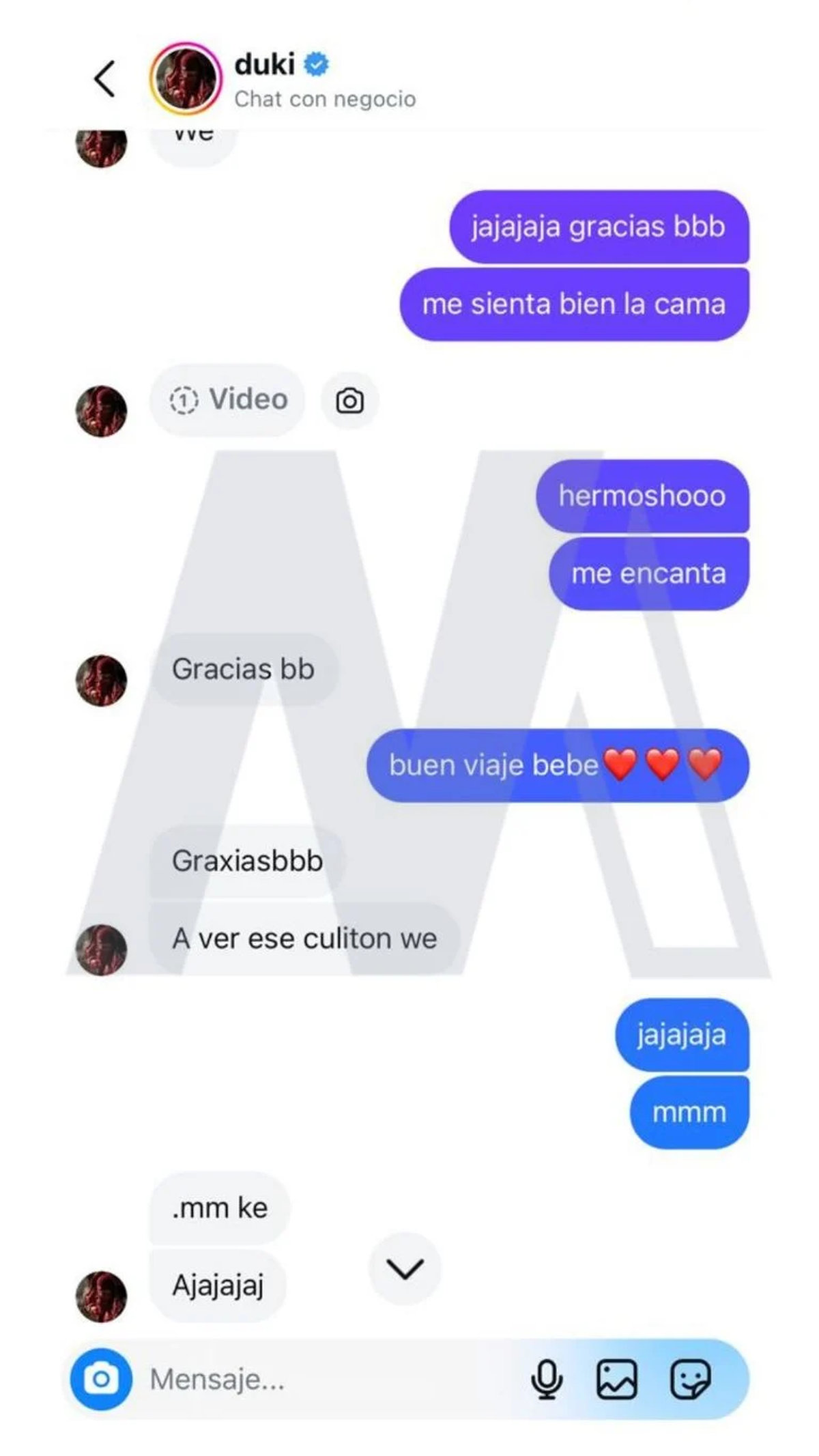Tap the back arrow to leave the chat
This screenshot has width=819, height=1456.
click(104, 77)
